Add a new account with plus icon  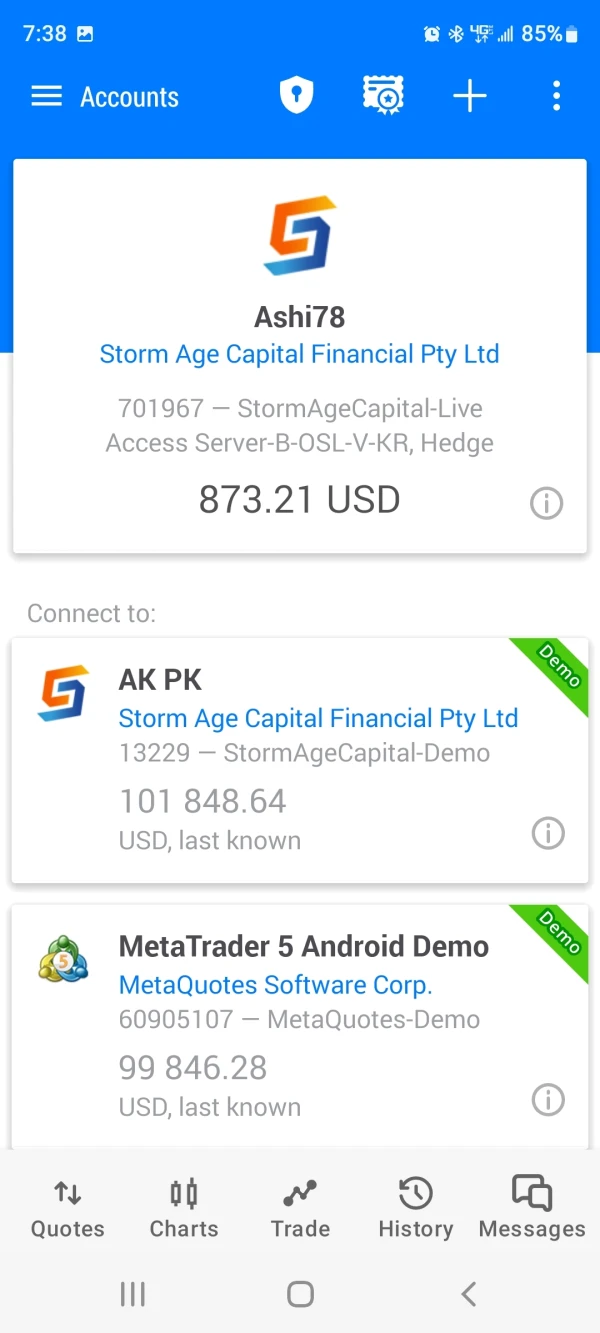click(469, 97)
